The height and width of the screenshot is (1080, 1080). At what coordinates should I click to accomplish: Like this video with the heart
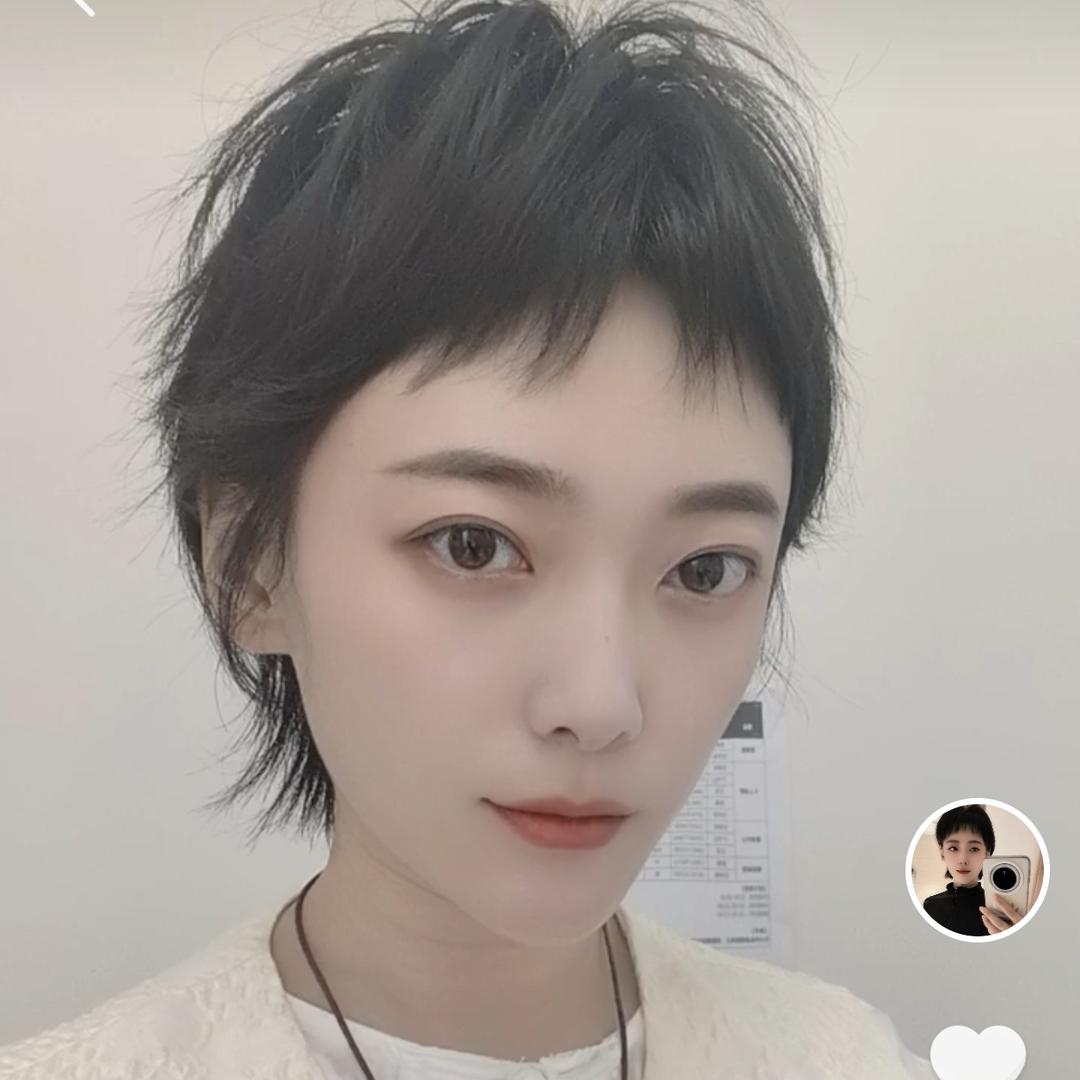click(x=977, y=1053)
